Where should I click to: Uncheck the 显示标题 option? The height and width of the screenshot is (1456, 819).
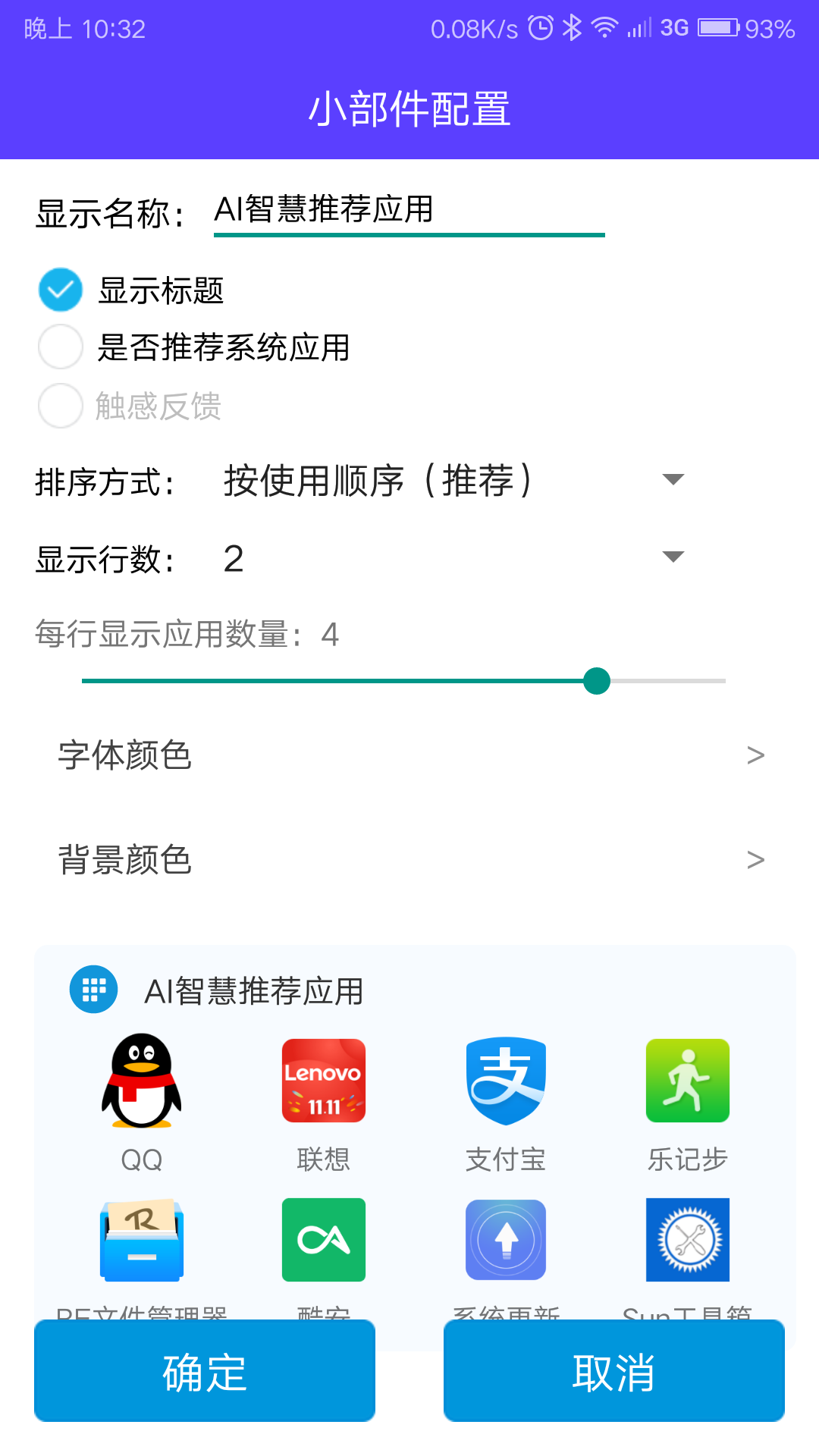pos(61,290)
